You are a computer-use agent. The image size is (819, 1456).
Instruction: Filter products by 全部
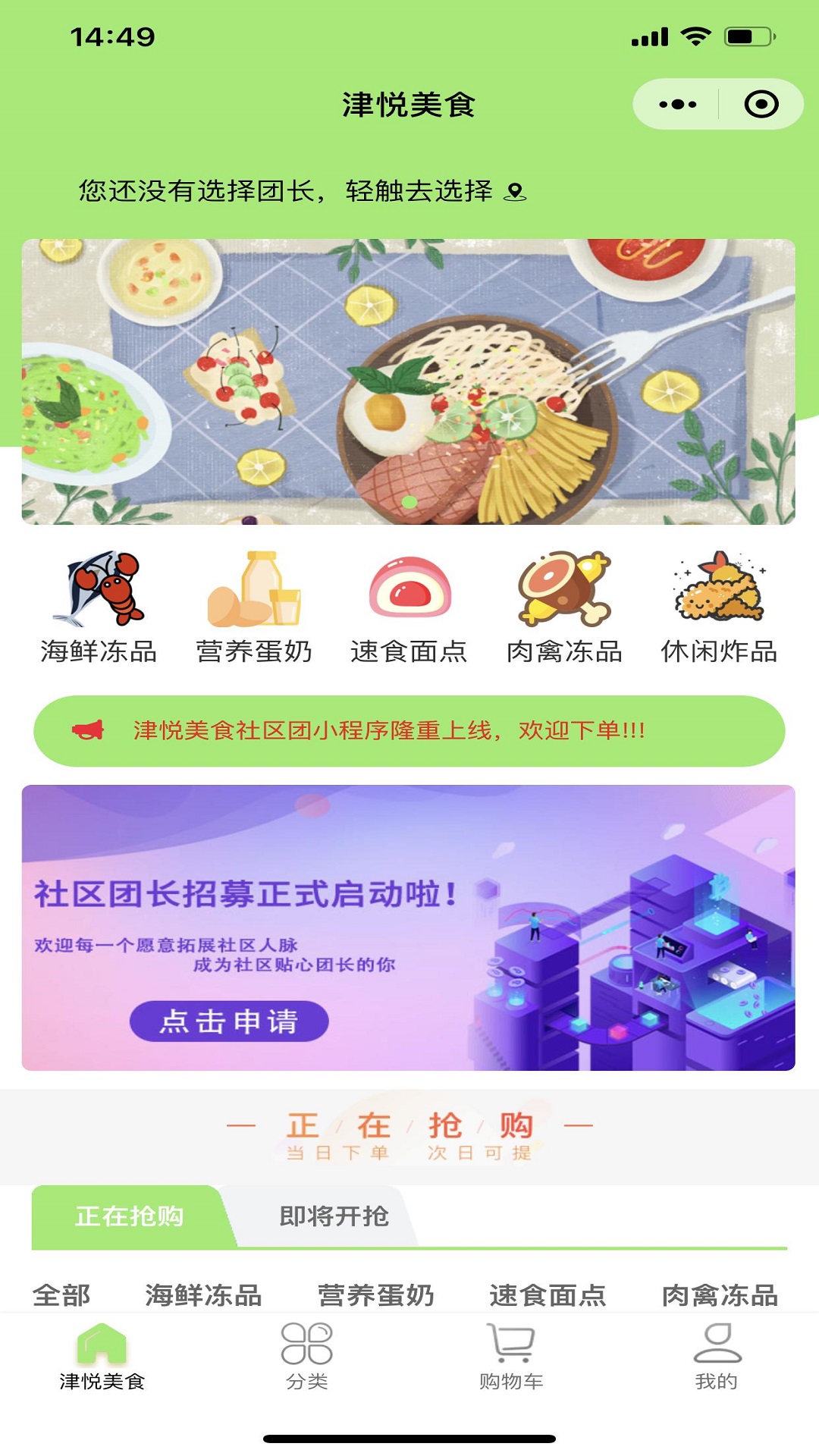[x=61, y=1295]
